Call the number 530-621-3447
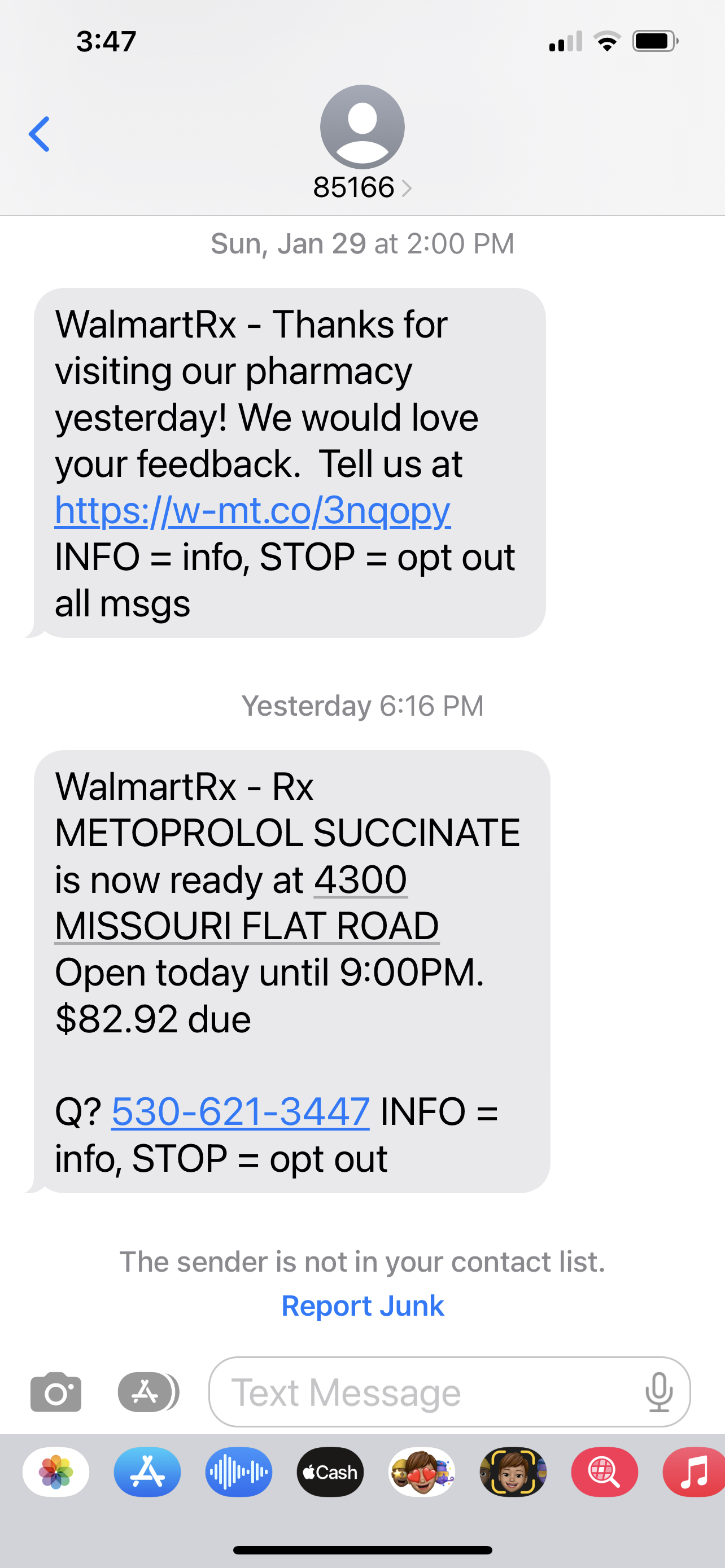The image size is (725, 1568). 241,1111
